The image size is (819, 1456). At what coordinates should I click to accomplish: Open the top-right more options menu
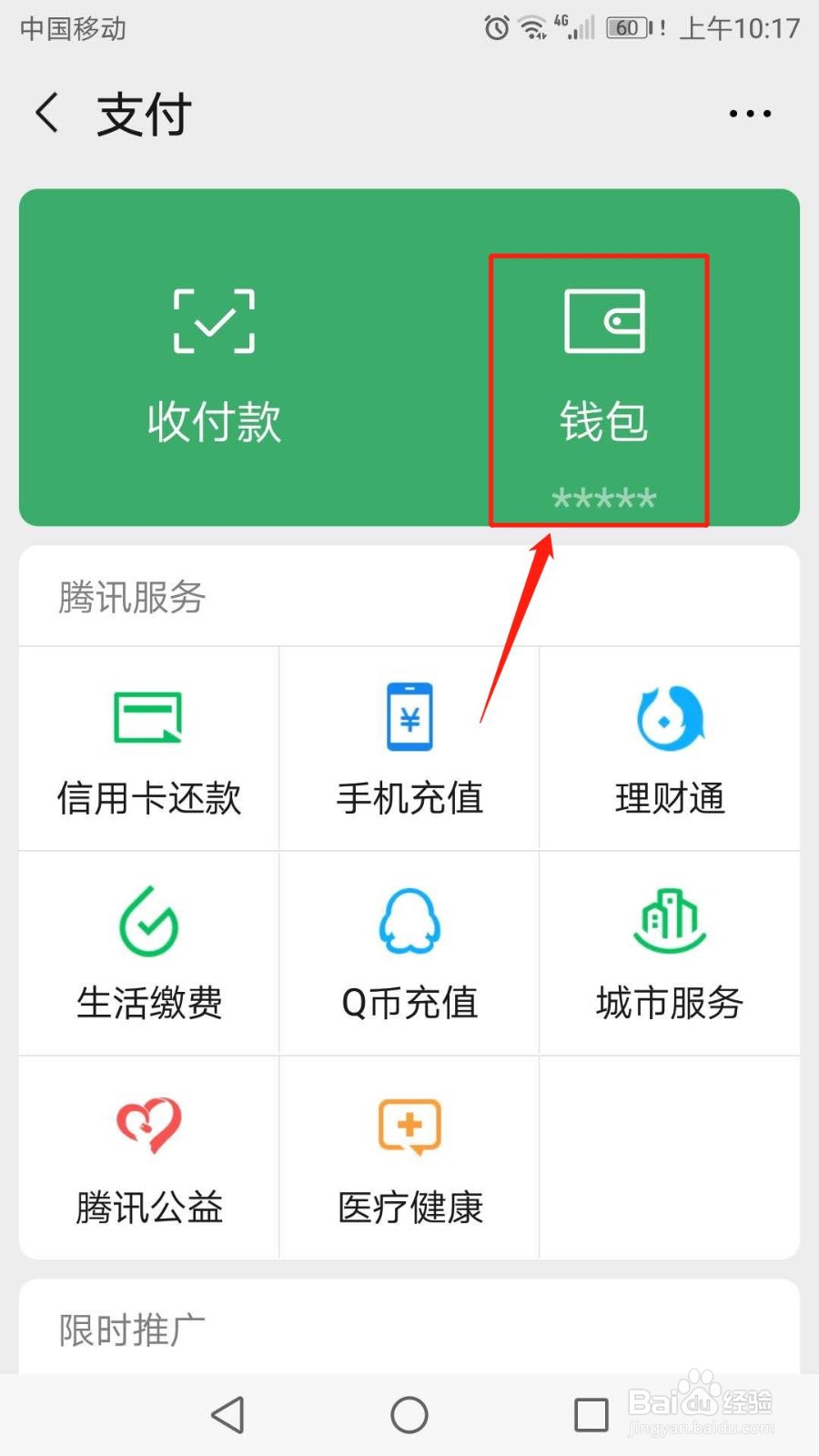[x=749, y=113]
